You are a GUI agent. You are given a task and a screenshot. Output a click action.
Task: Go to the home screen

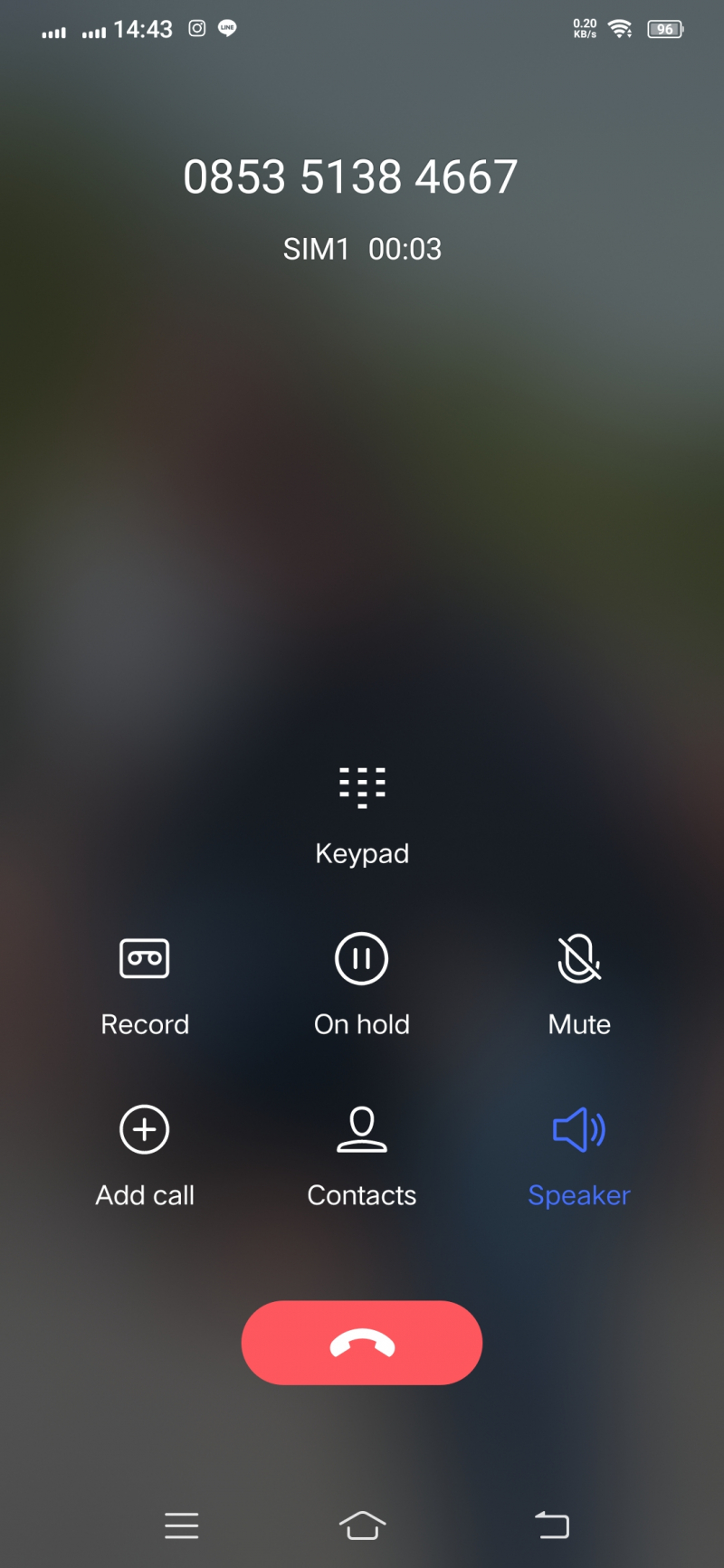point(362,1525)
